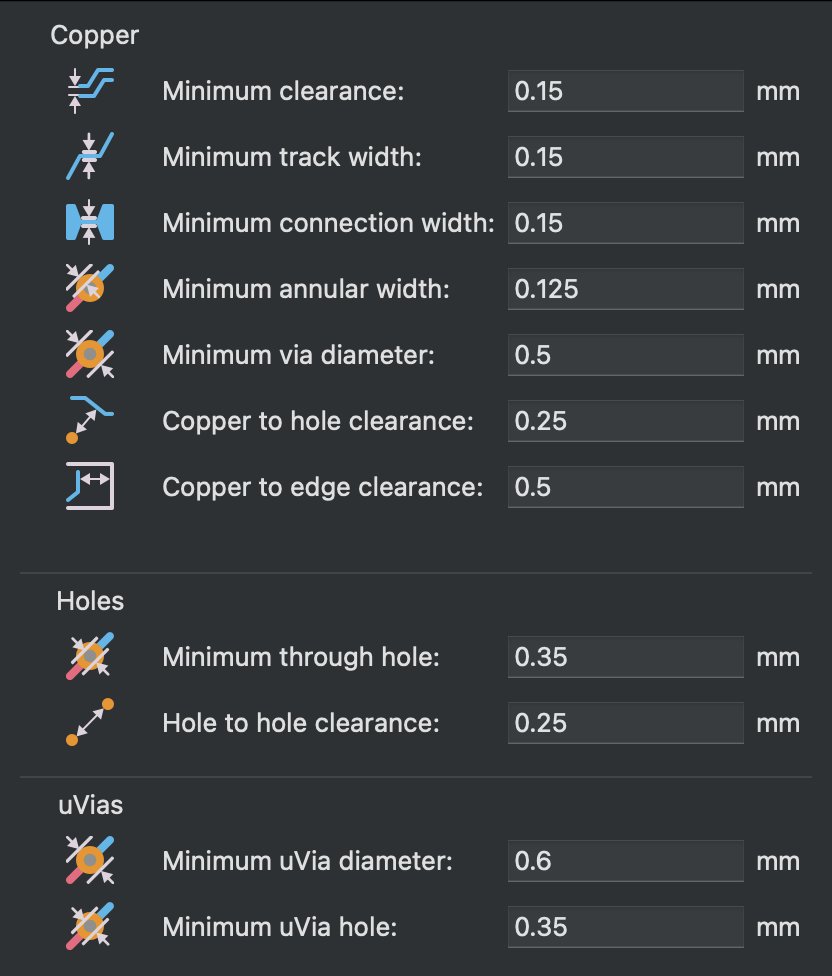The height and width of the screenshot is (976, 832).
Task: Focus the Minimum connection width field
Action: coord(625,223)
